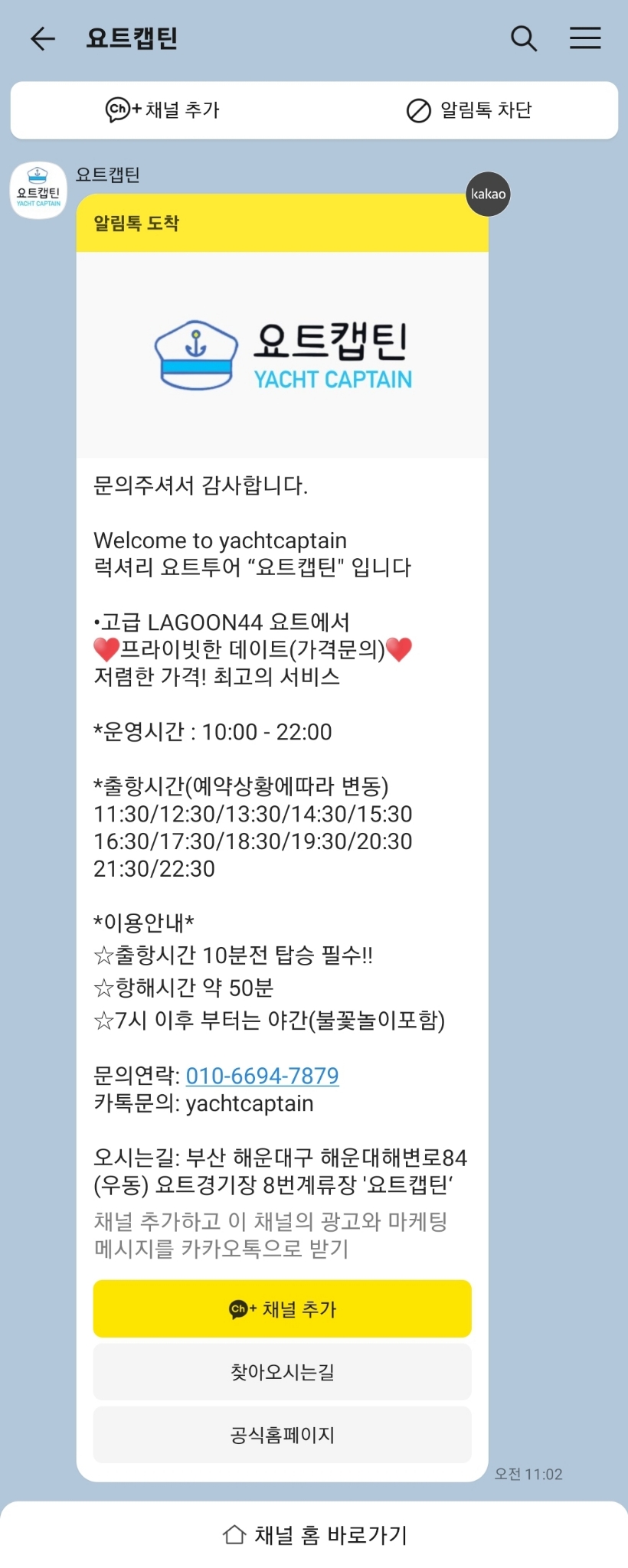
Task: Tap 채널 추가 in the top bar
Action: (x=162, y=110)
